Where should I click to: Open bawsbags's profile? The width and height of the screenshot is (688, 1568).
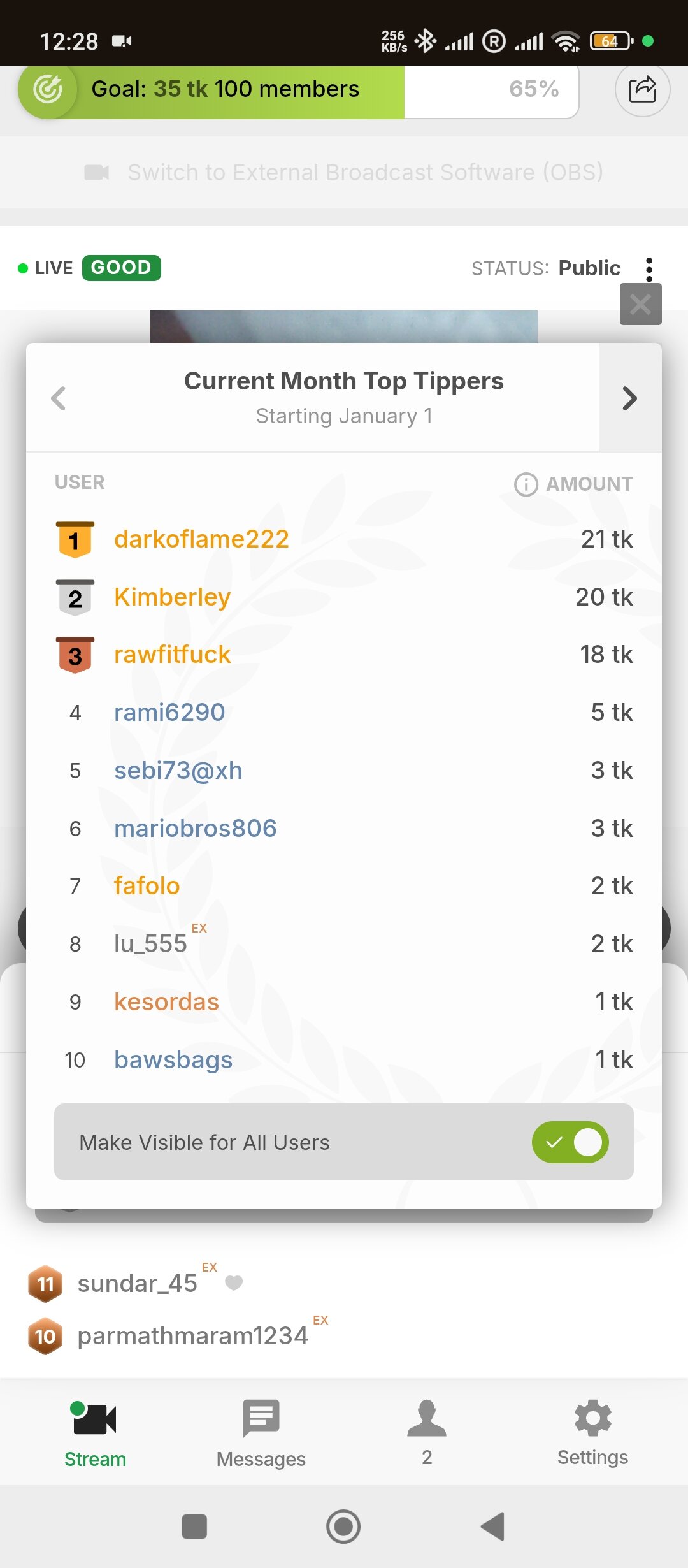[173, 1060]
